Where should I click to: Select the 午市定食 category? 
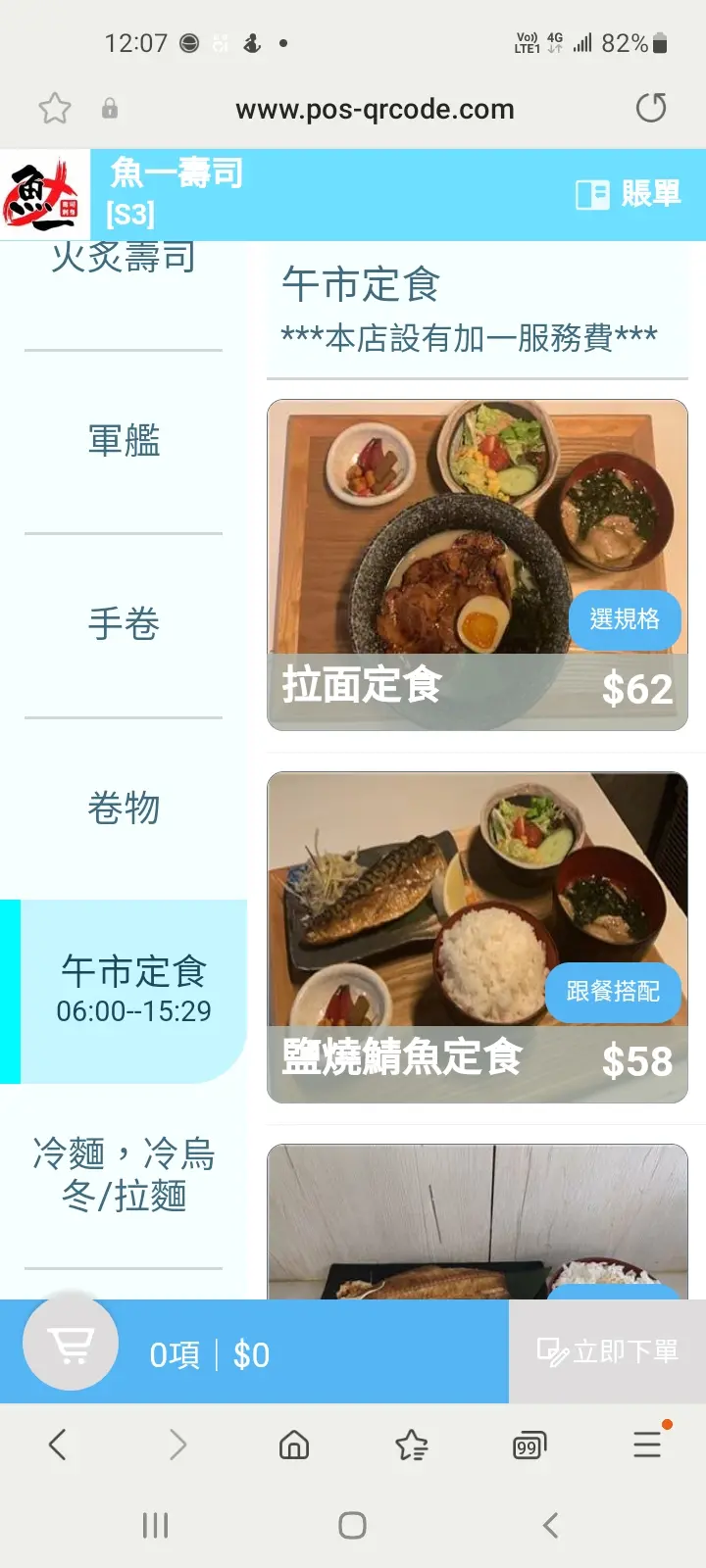tap(133, 990)
